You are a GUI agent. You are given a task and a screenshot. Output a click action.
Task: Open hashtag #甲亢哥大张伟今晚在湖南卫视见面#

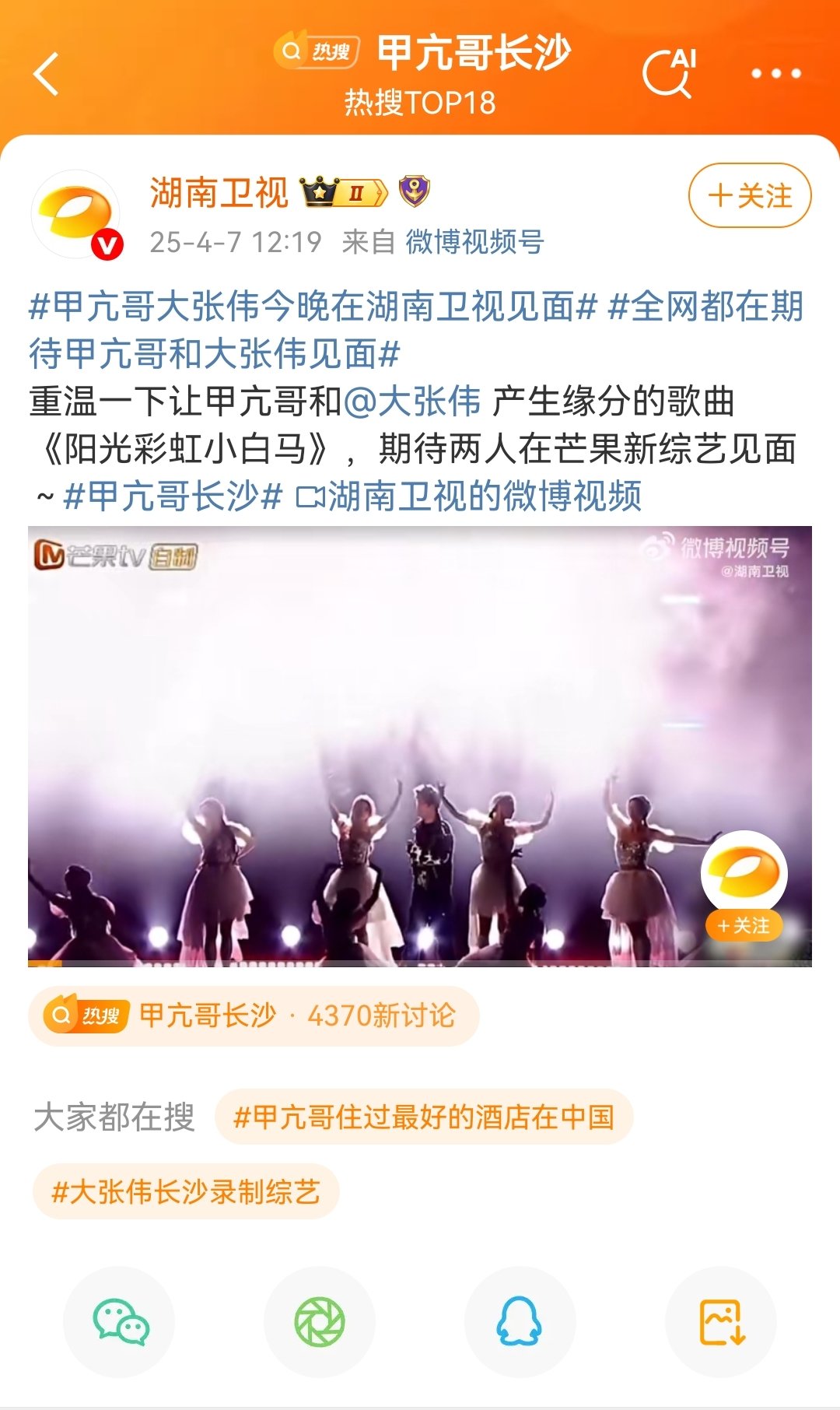311,307
